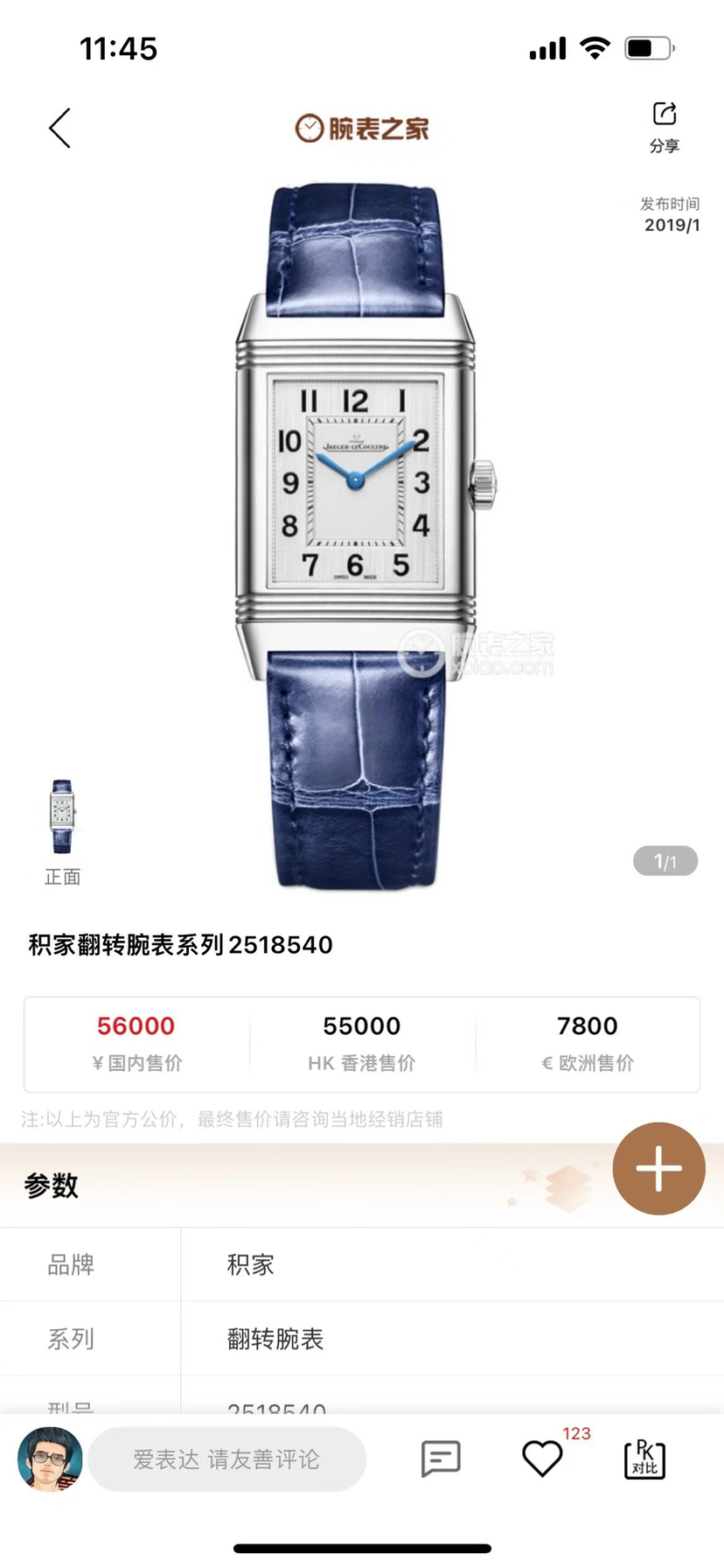Go back using the top-left arrow
Viewport: 724px width, 1568px height.
tap(59, 129)
